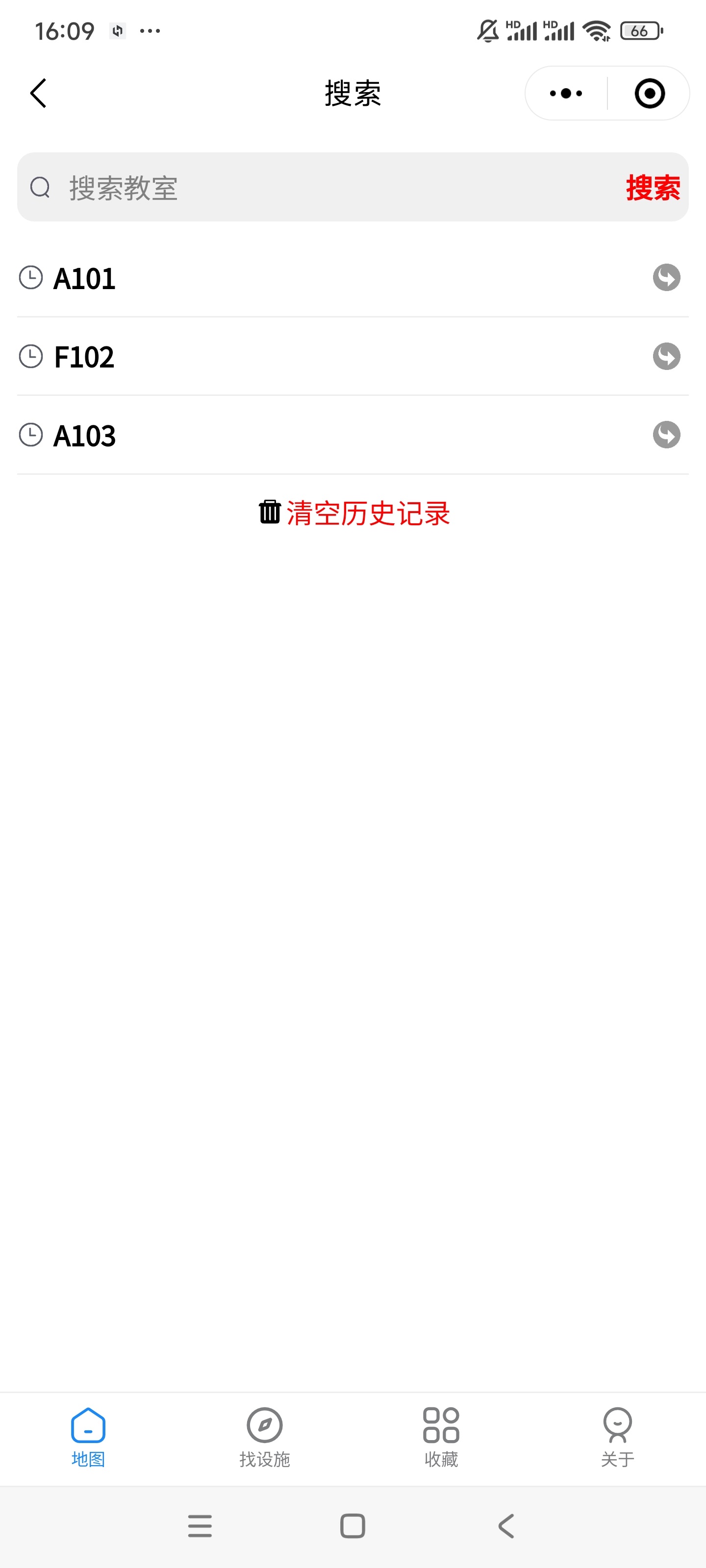Screen dimensions: 706x1568
Task: Choose A103 from search history
Action: pyautogui.click(x=85, y=436)
